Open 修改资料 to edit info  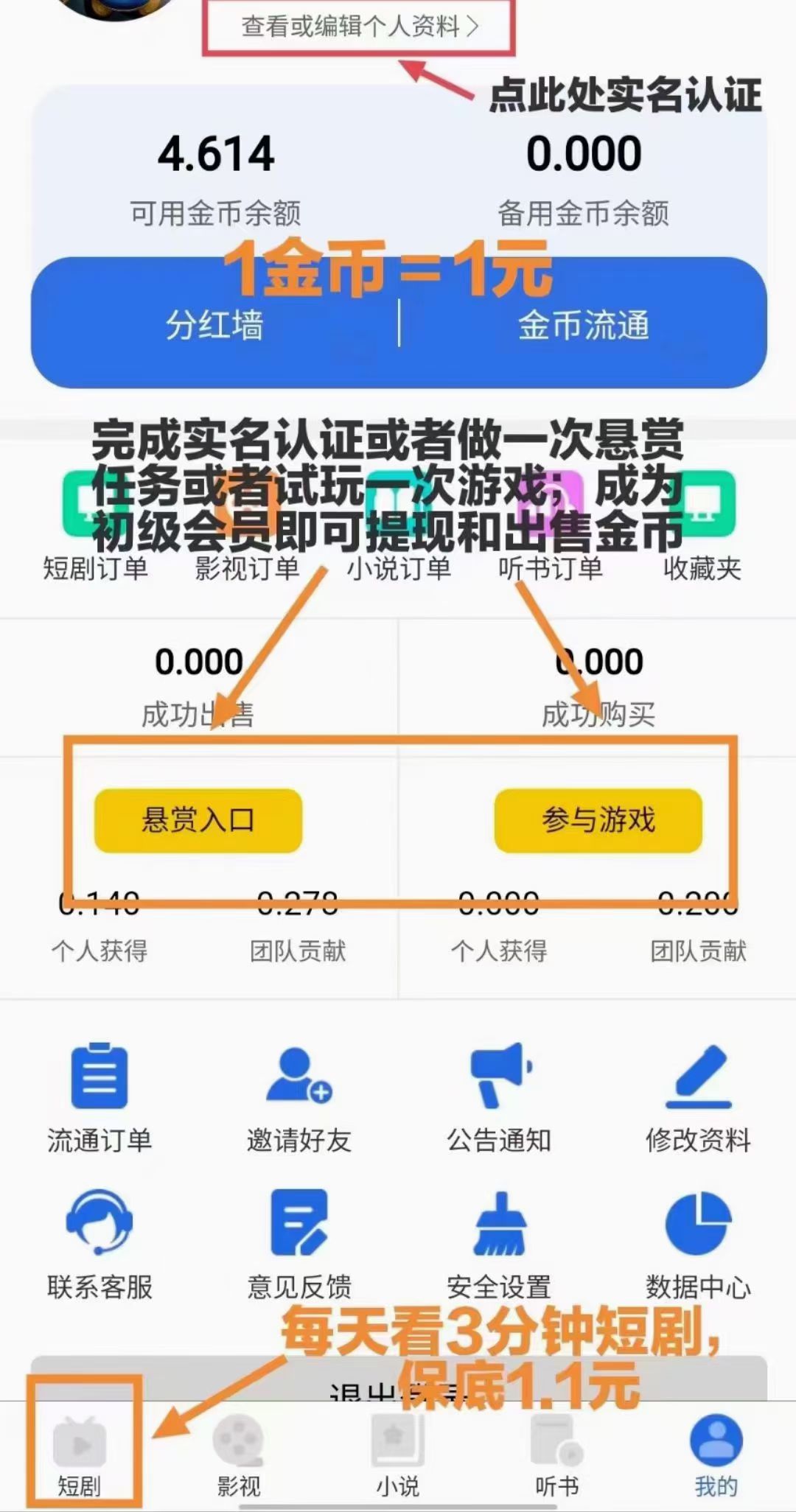pyautogui.click(x=698, y=1098)
